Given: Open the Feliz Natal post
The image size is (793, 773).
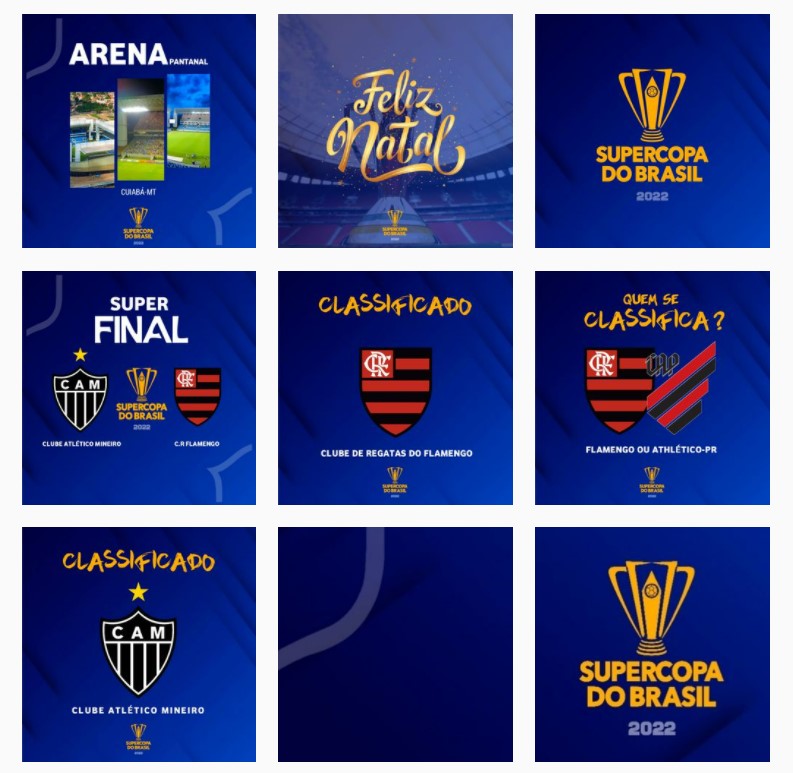Looking at the screenshot, I should pyautogui.click(x=395, y=130).
